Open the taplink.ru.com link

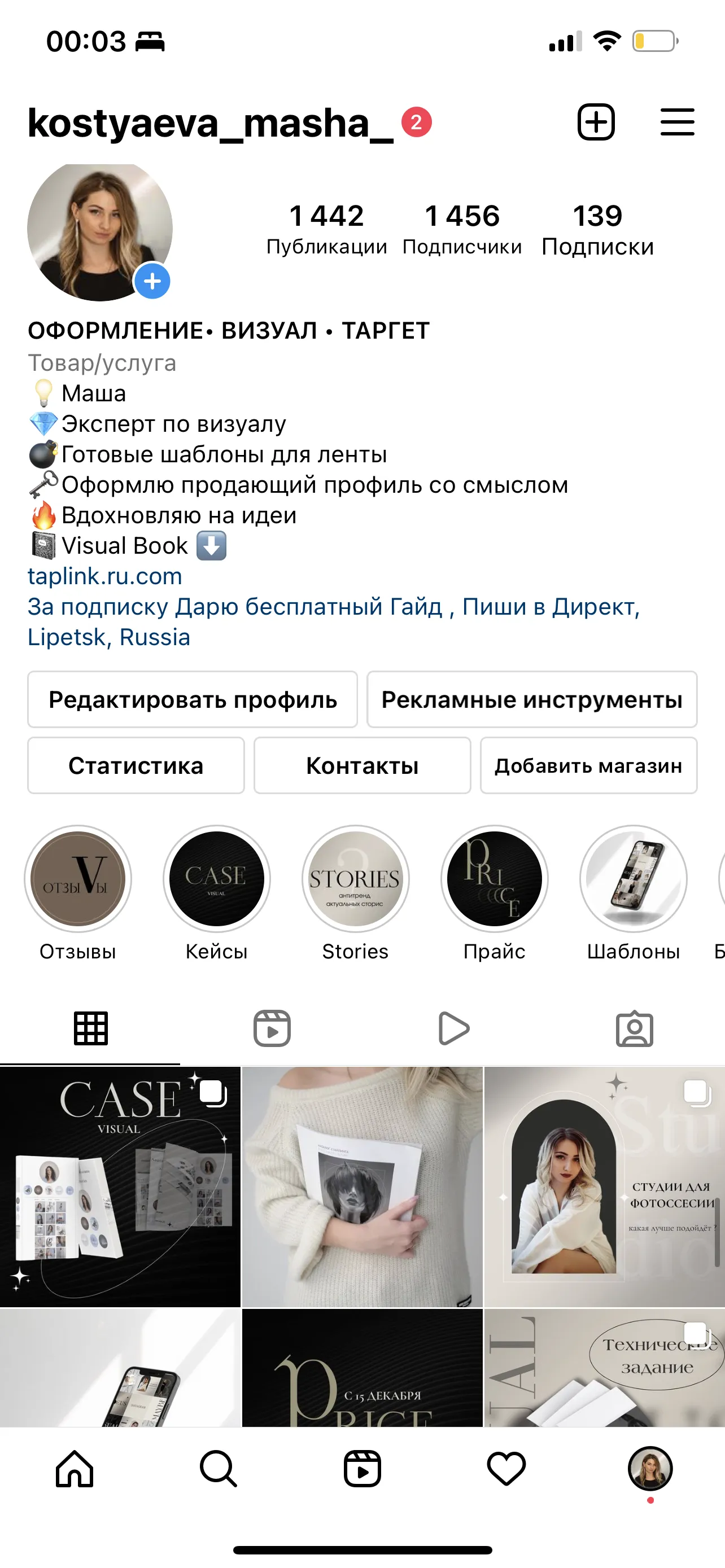pos(104,576)
